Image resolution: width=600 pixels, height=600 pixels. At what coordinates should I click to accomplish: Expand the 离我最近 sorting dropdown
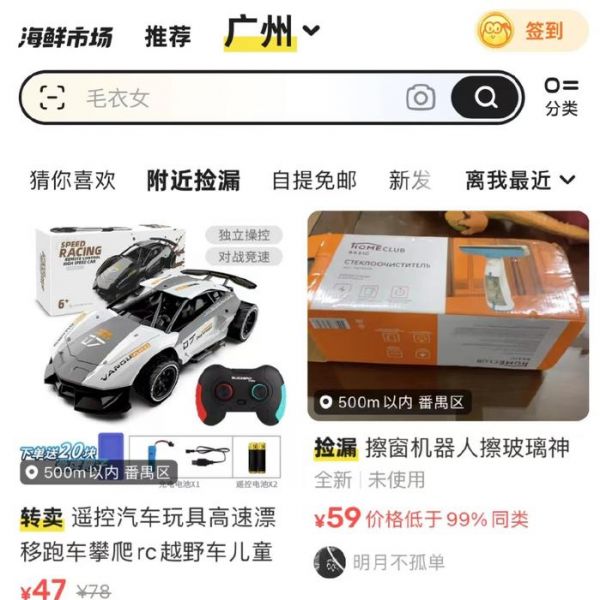coord(520,180)
